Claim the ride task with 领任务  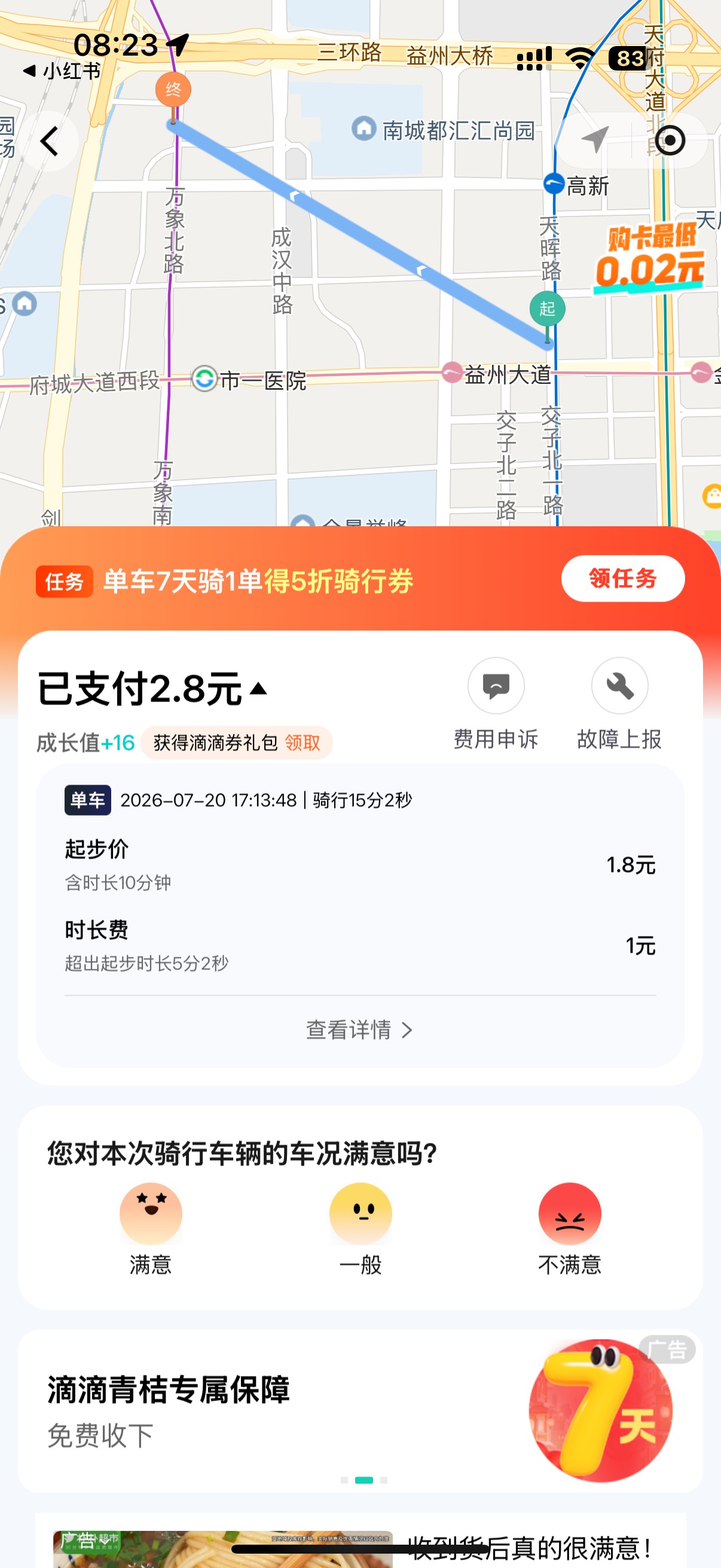(x=622, y=578)
